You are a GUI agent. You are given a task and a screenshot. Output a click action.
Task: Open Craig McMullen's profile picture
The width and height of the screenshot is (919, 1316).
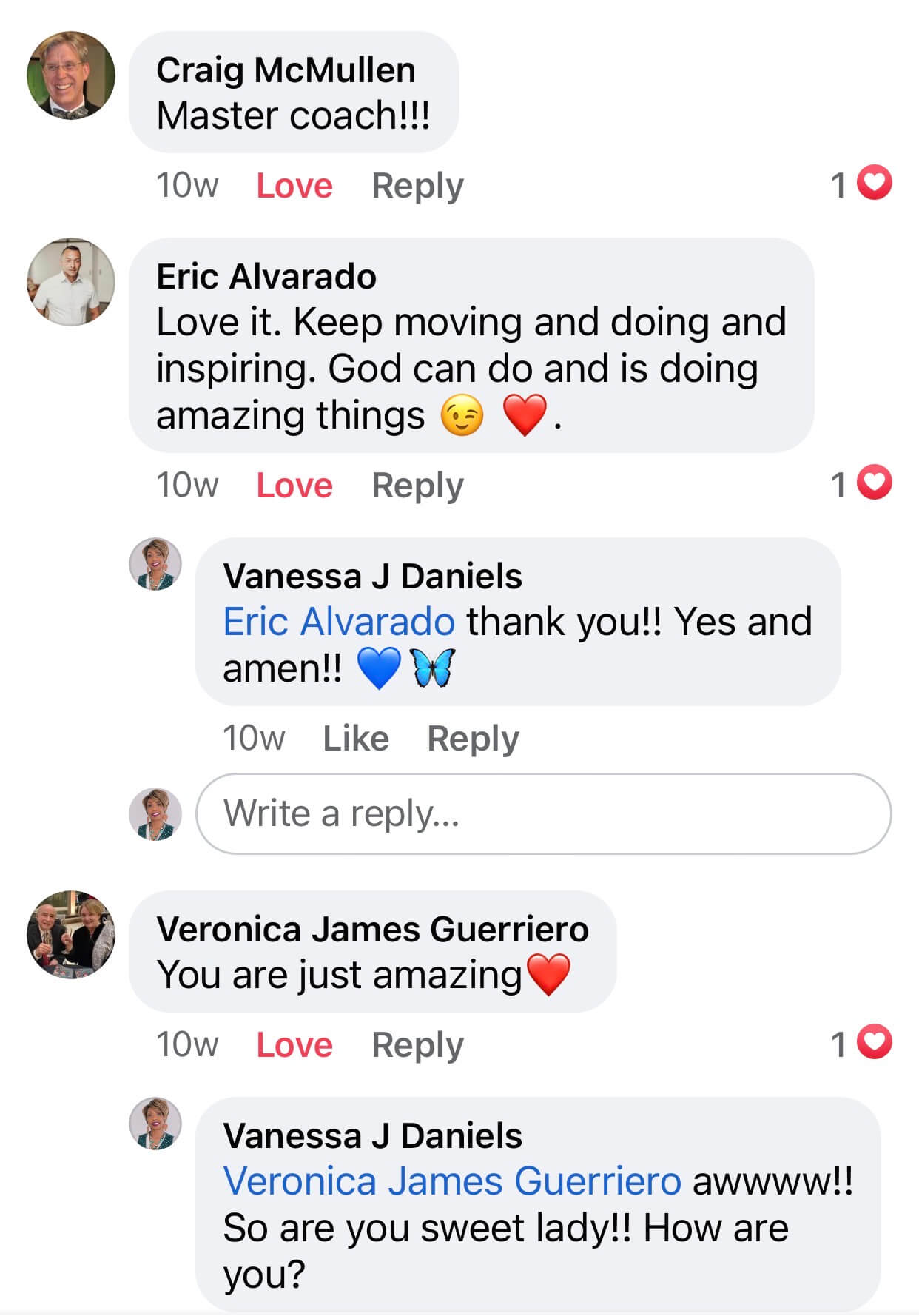pyautogui.click(x=71, y=75)
